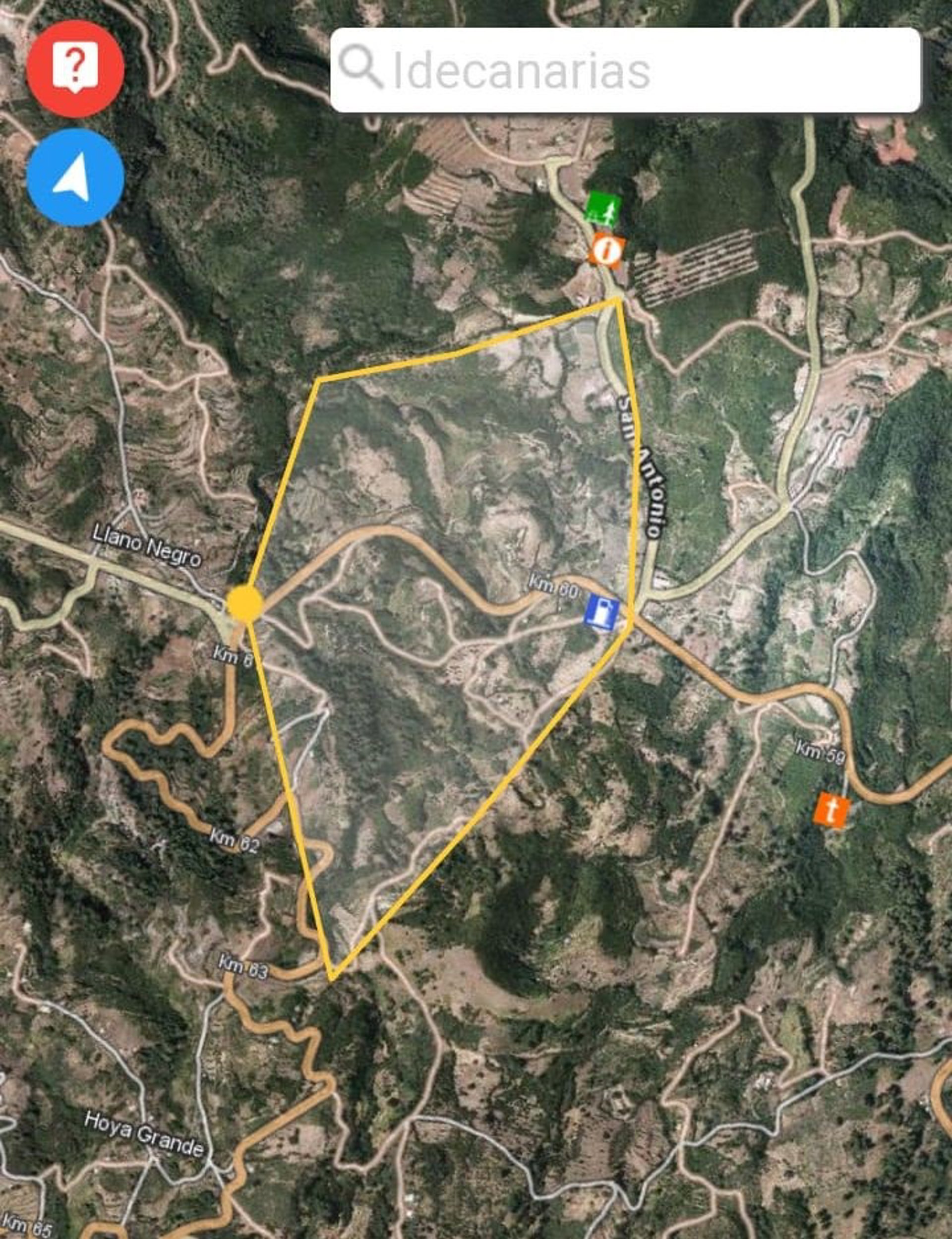The image size is (952, 1239).
Task: Open the green hiking trail marker
Action: coord(603,209)
